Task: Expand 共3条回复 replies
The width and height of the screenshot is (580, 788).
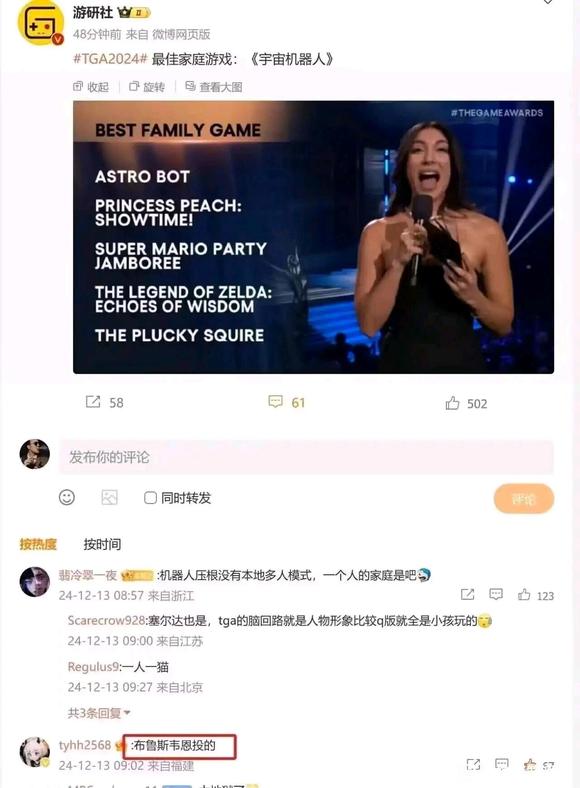Action: pos(99,713)
